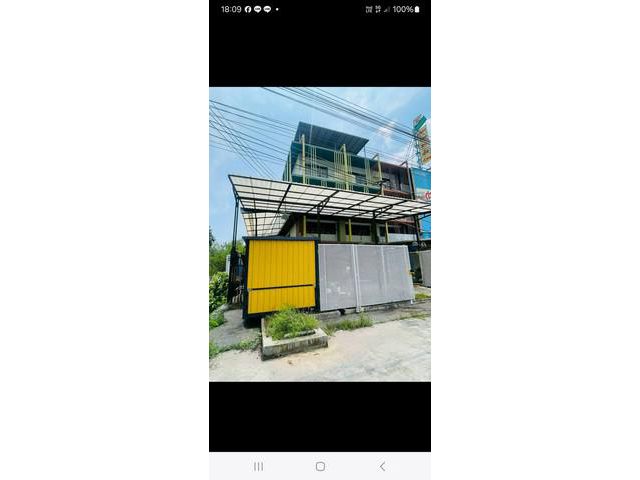This screenshot has width=640, height=480.
Task: Go to the home screen
Action: point(320,466)
